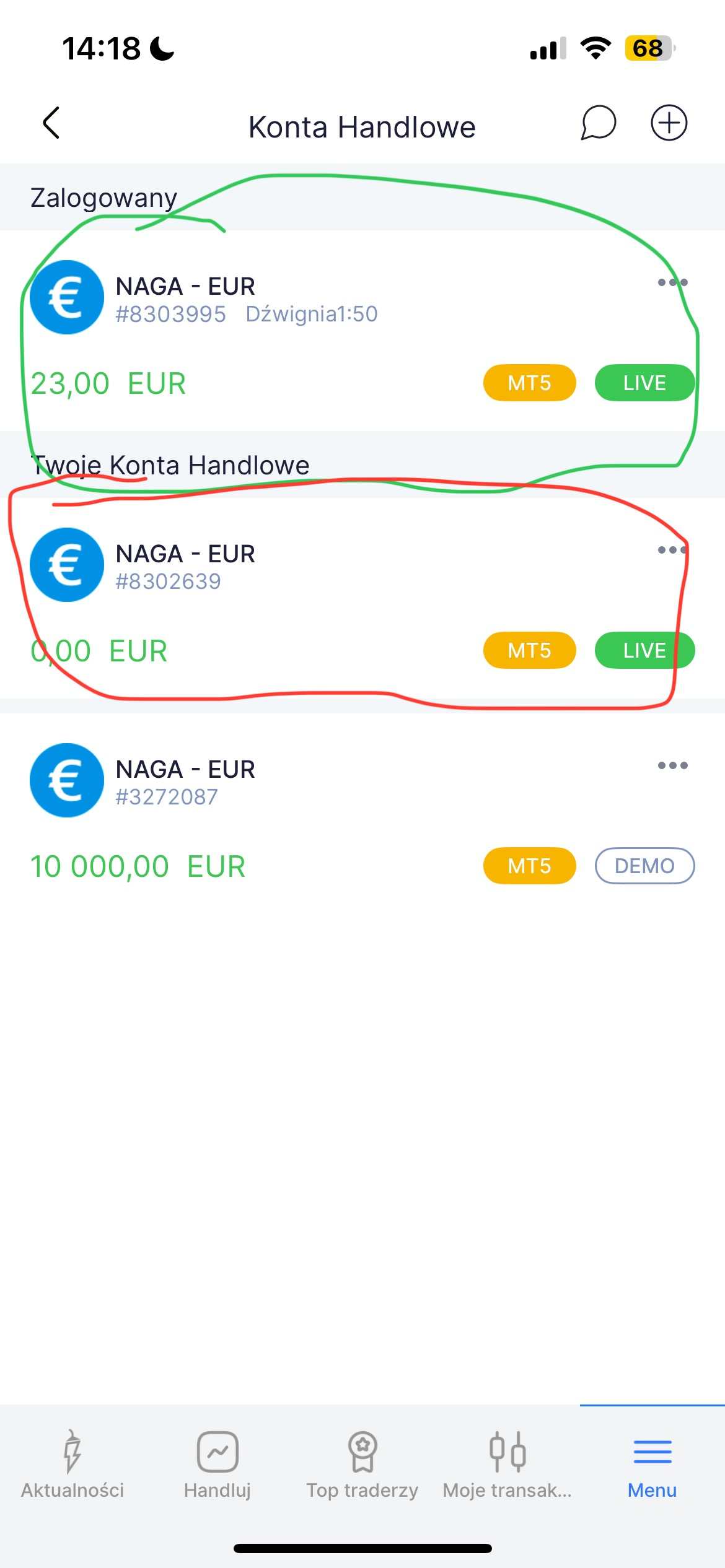Open options for demo account #3272087
Screen dimensions: 725x1568
[672, 765]
